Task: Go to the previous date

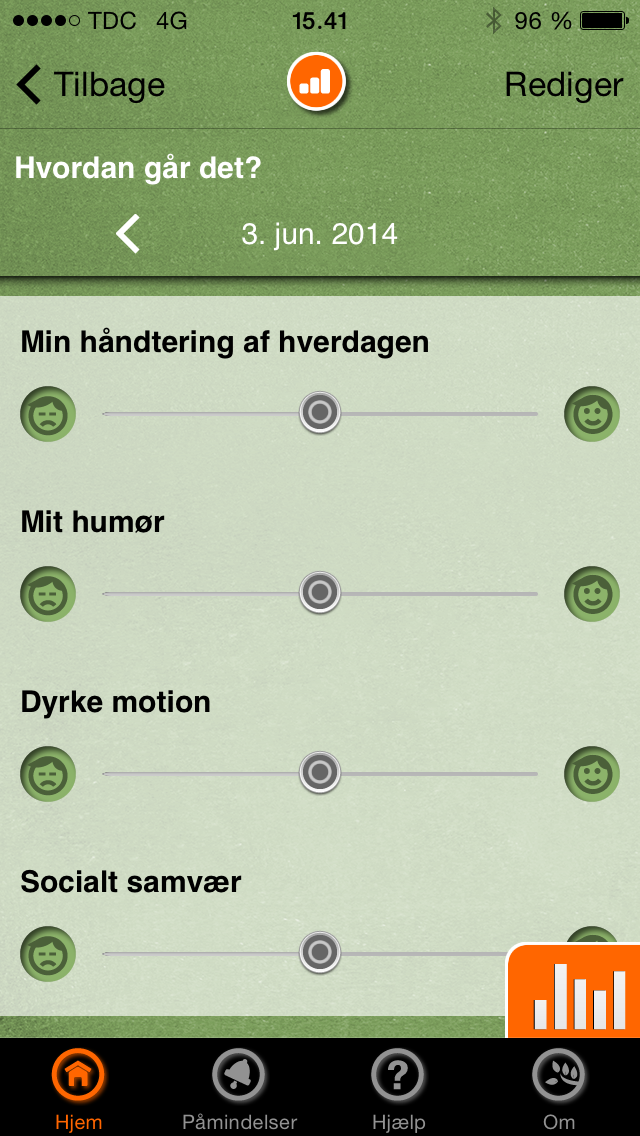Action: [x=128, y=235]
